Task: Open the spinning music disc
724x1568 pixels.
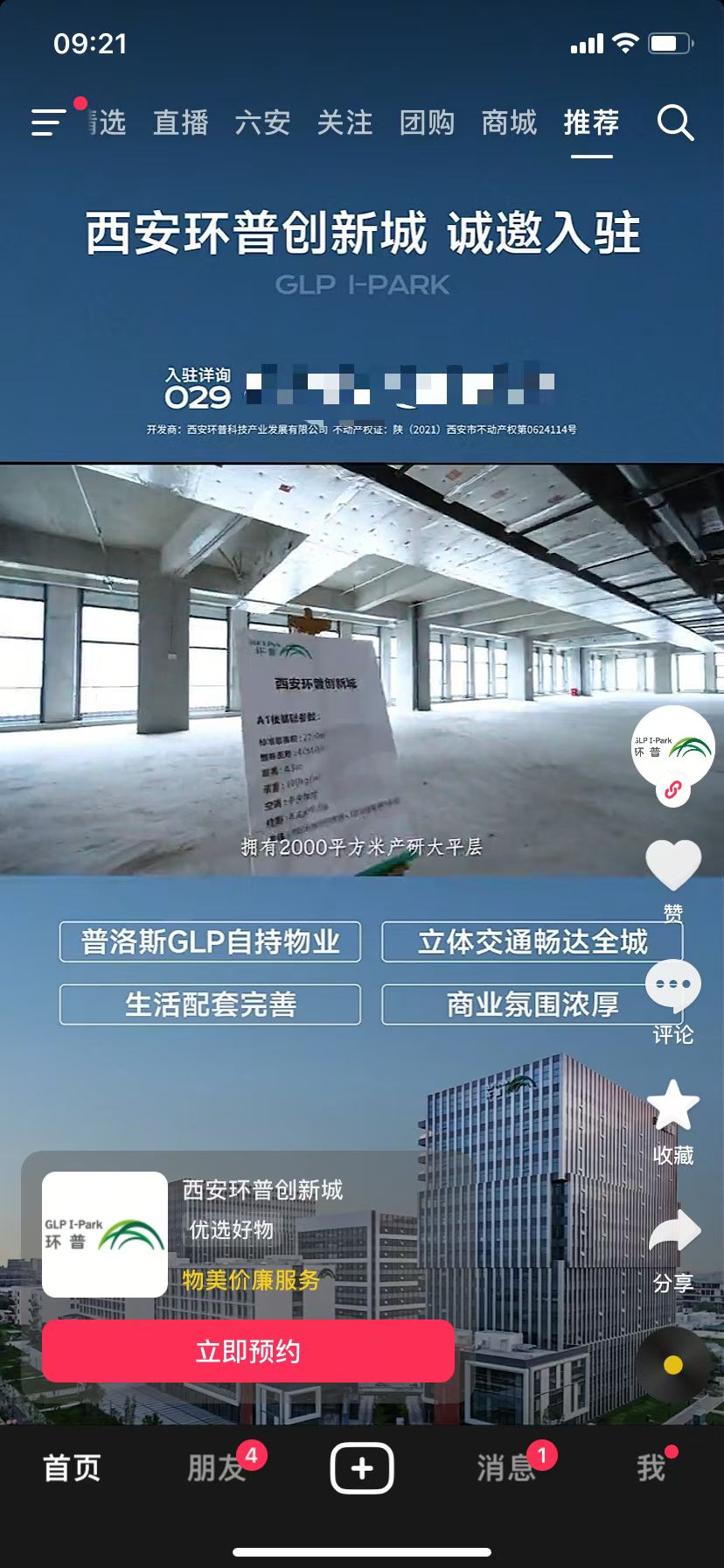Action: click(672, 1364)
